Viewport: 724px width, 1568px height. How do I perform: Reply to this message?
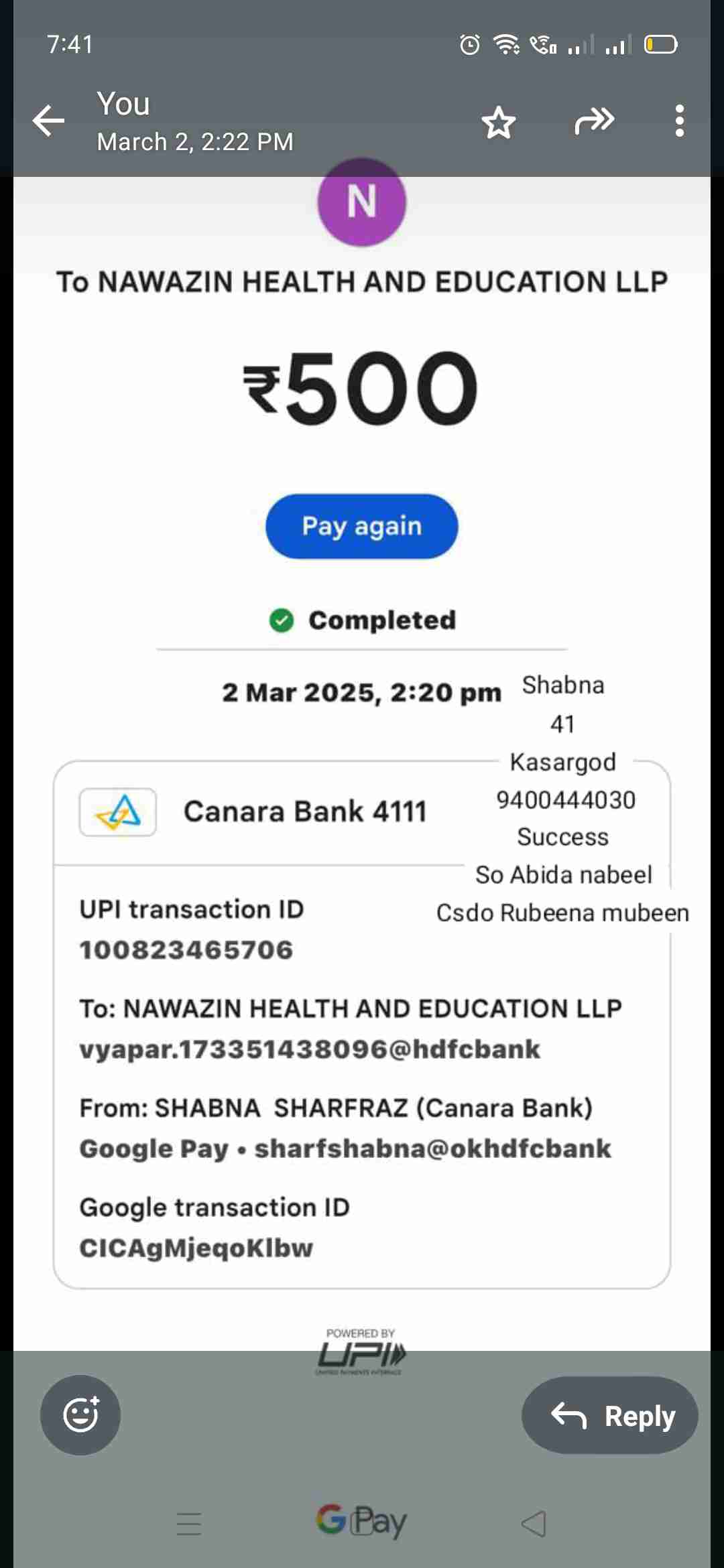point(610,1415)
